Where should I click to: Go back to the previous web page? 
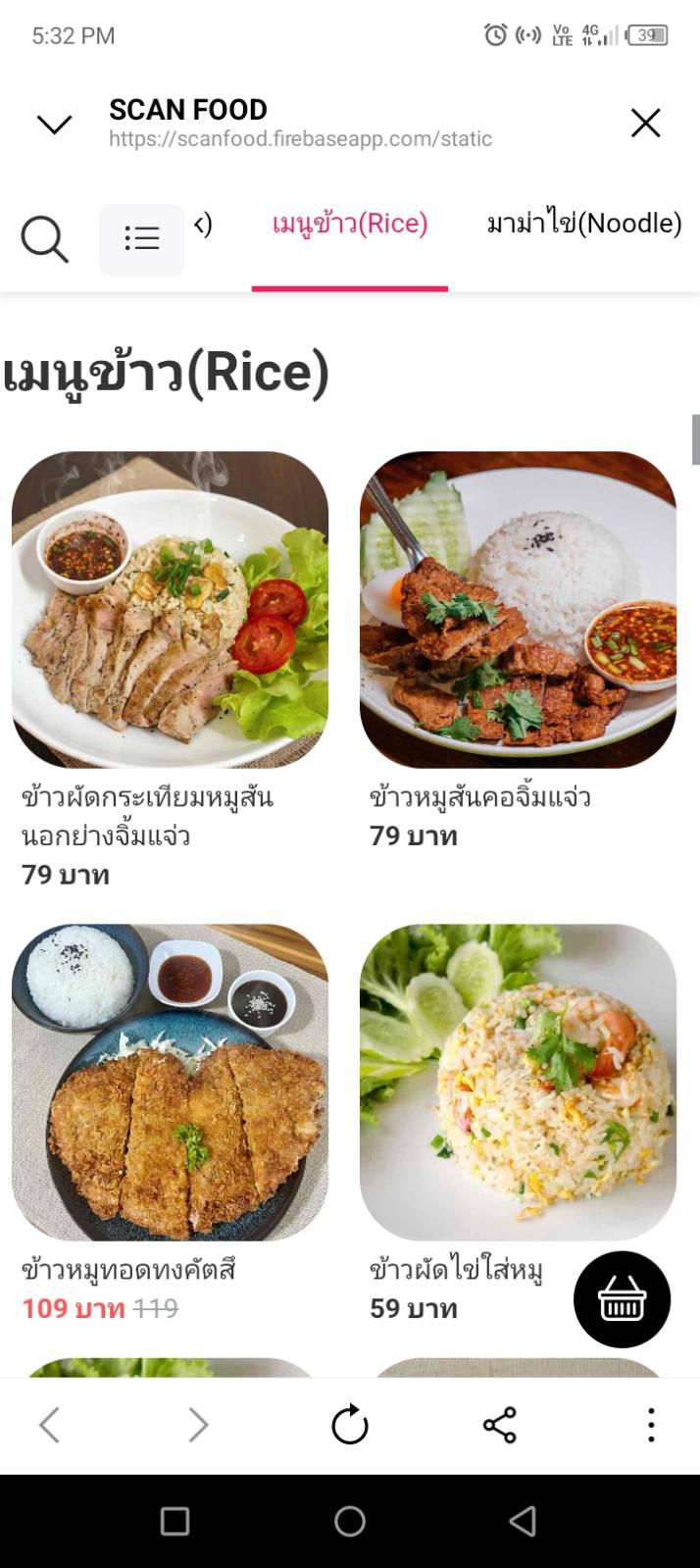point(49,1425)
